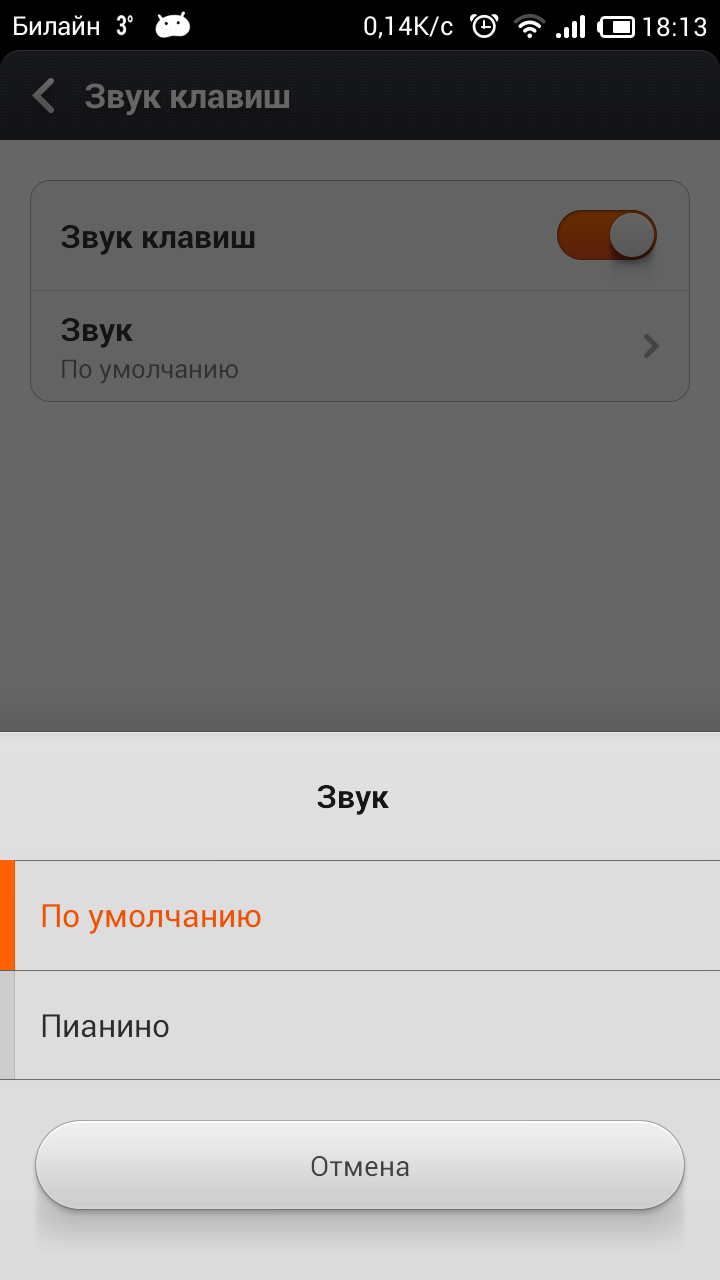
Task: Dismiss the dialog with Отмена
Action: coord(360,1166)
